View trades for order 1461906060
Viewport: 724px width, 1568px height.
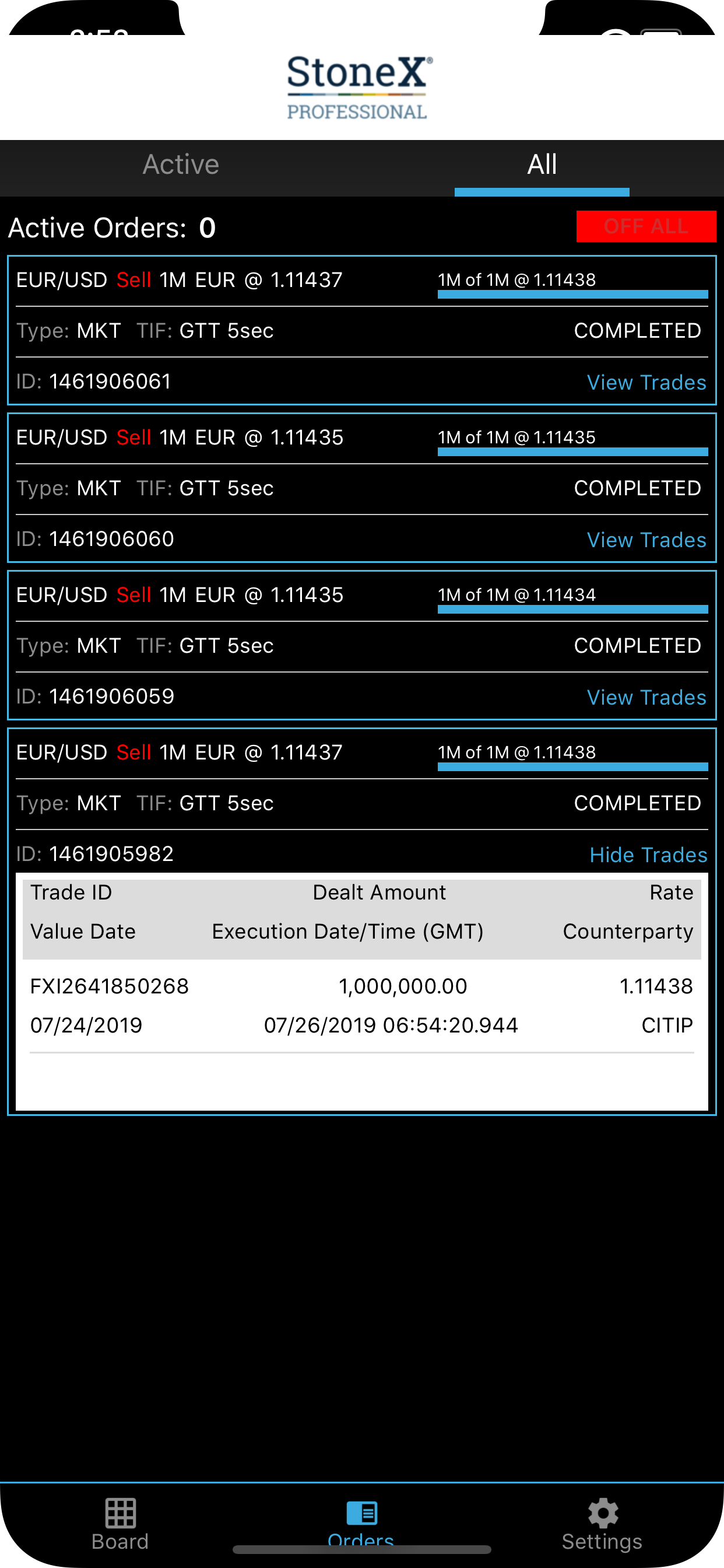tap(646, 540)
